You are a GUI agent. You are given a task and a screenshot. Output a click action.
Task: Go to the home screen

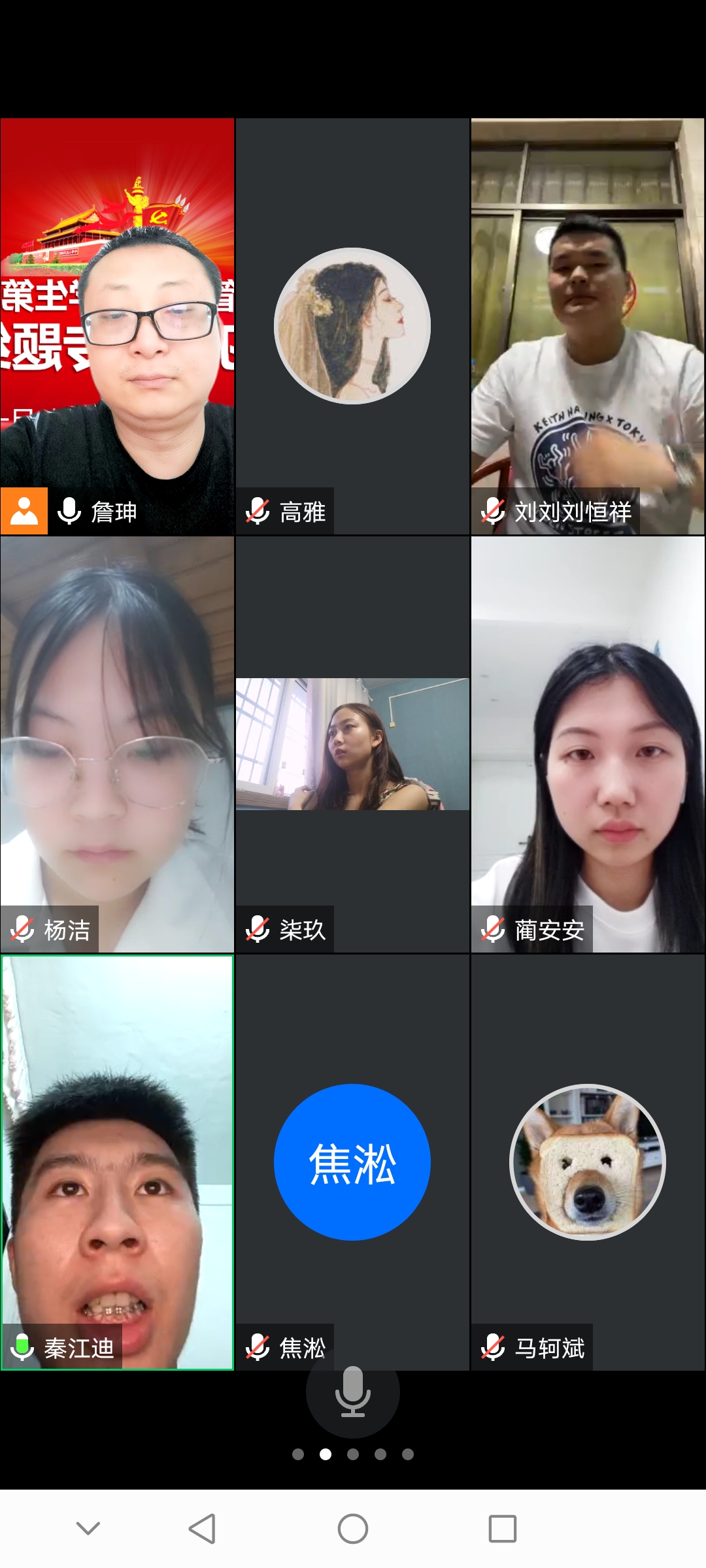[x=353, y=1529]
